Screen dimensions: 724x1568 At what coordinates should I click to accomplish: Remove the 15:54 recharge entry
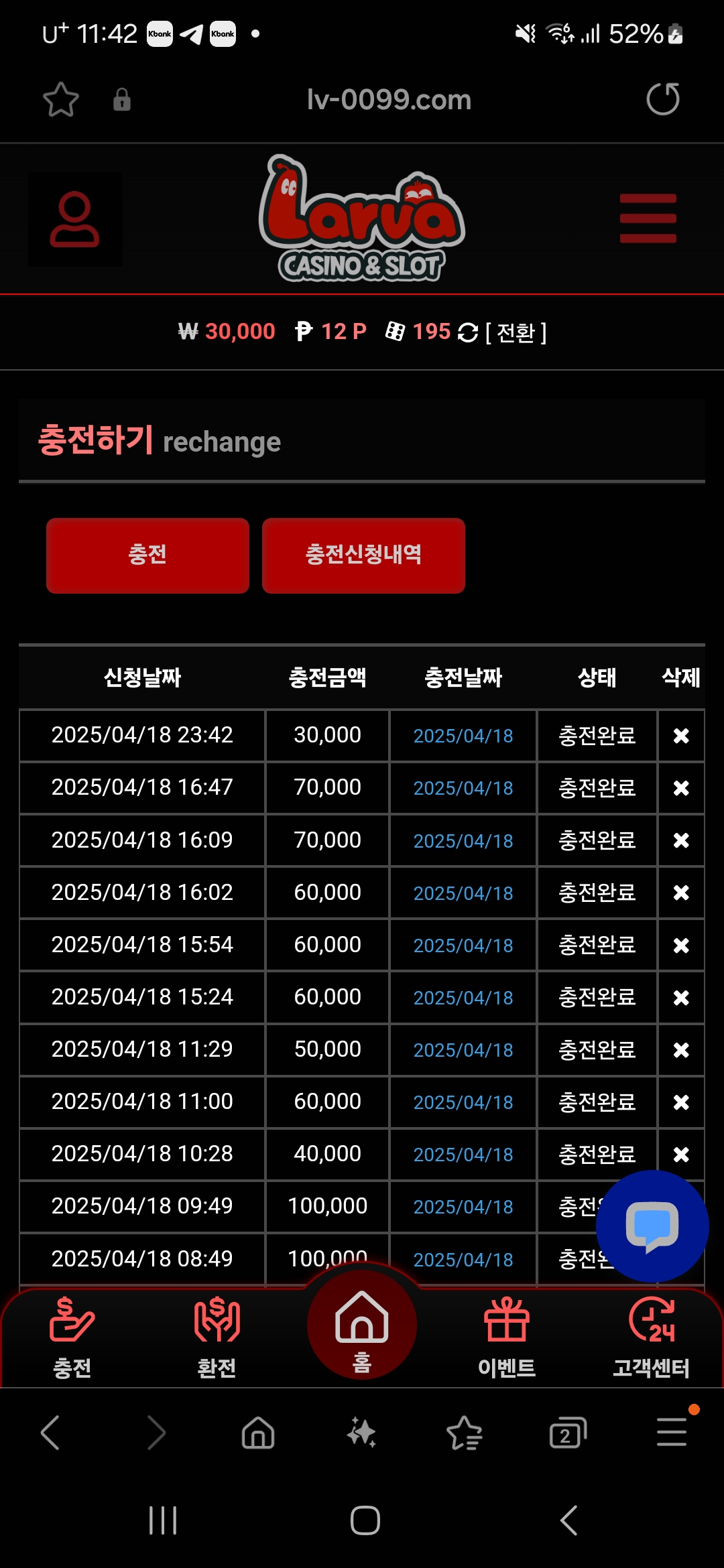[681, 945]
